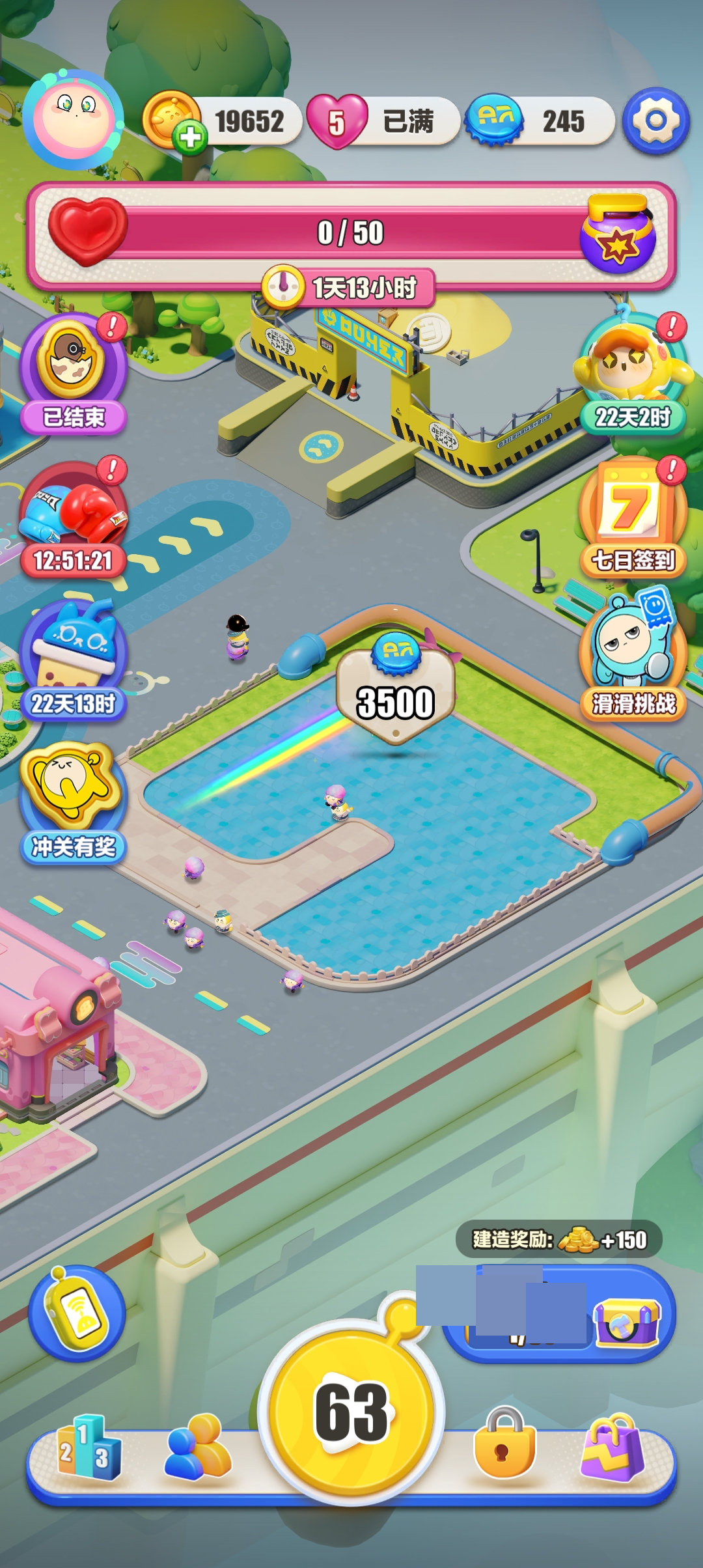The height and width of the screenshot is (1568, 703).
Task: Open the leaderboard podium
Action: [89, 1449]
